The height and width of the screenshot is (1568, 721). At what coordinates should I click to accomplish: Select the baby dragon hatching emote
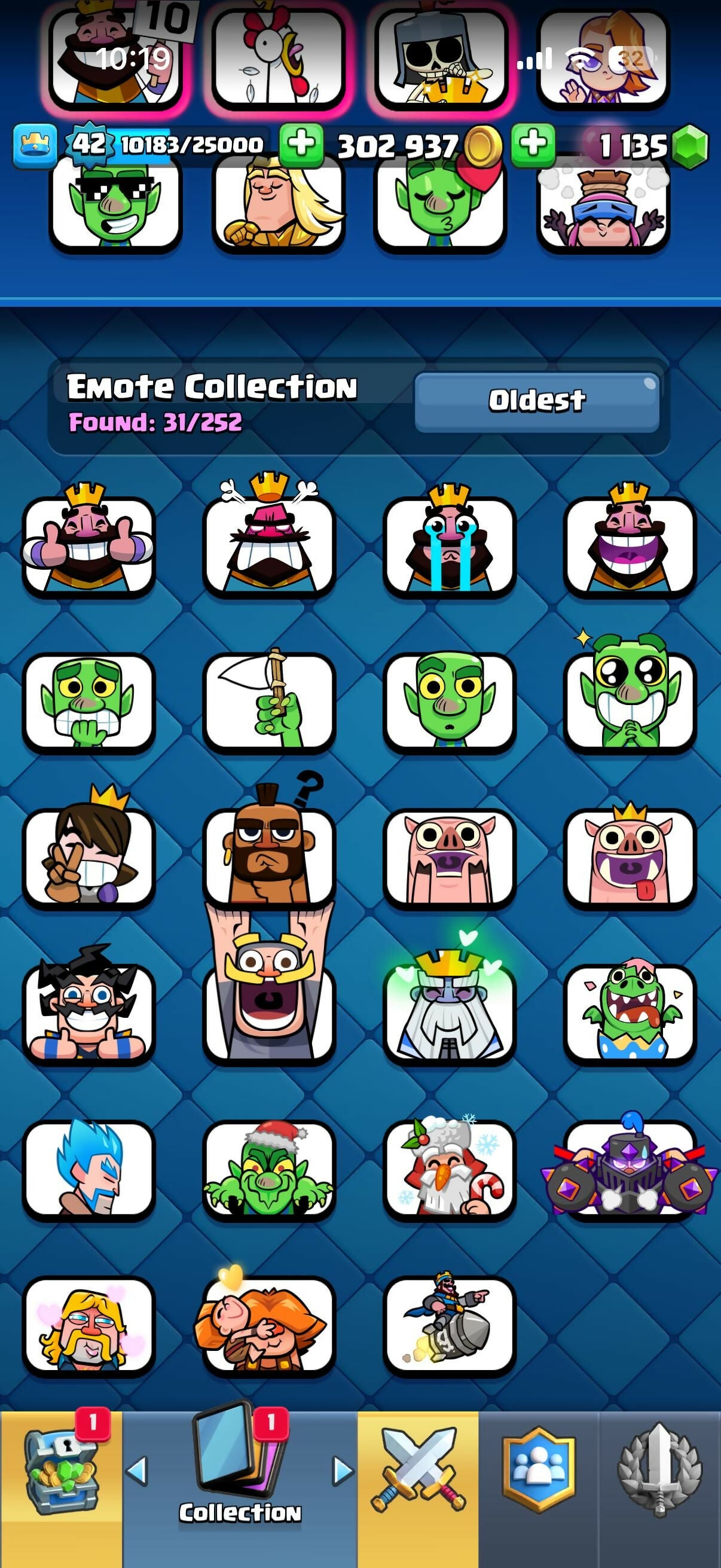pyautogui.click(x=630, y=1012)
